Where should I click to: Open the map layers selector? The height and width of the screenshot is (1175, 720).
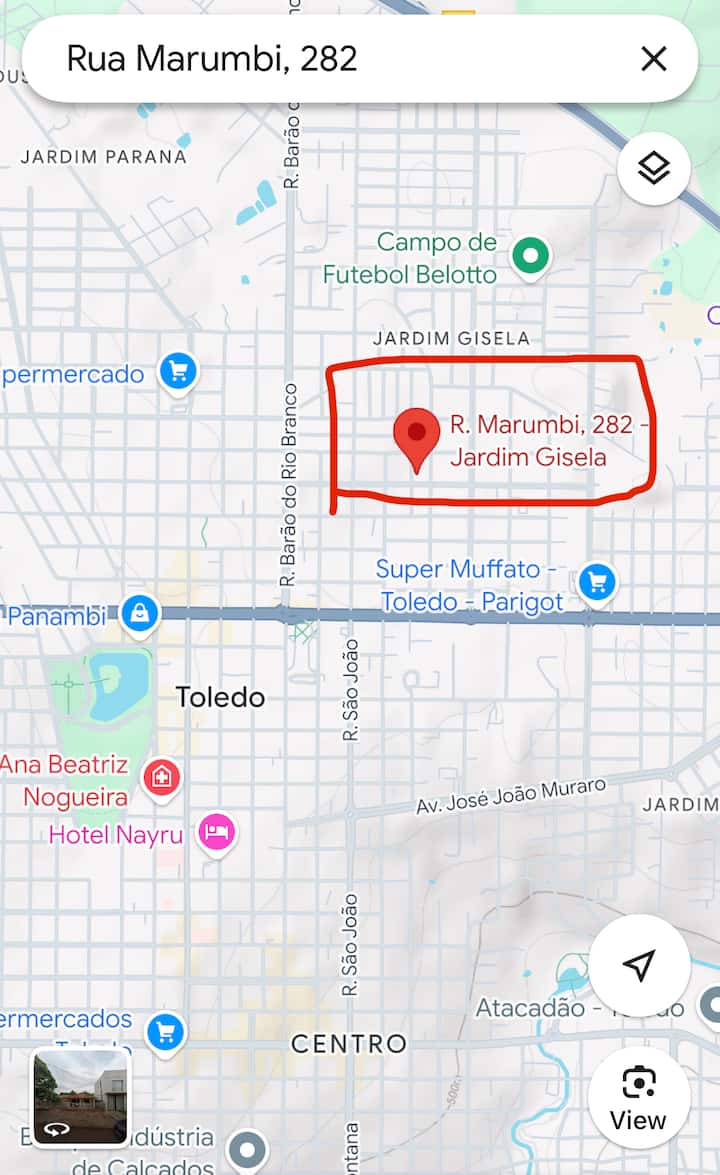(654, 168)
